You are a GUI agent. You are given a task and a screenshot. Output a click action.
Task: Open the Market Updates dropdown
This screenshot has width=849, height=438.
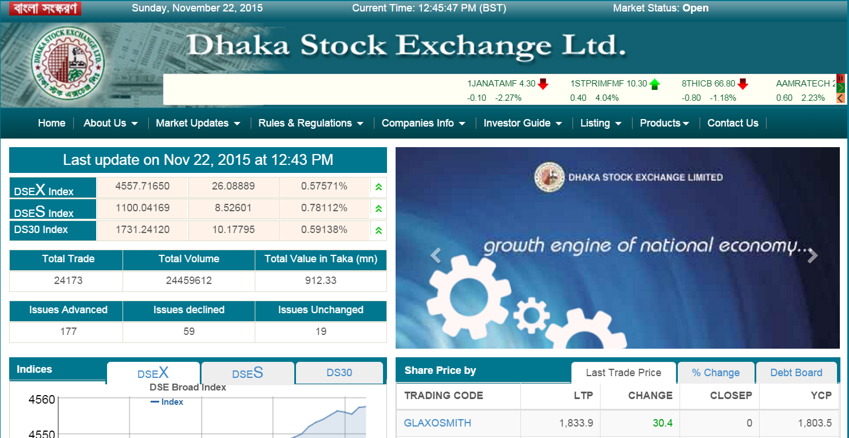[198, 123]
